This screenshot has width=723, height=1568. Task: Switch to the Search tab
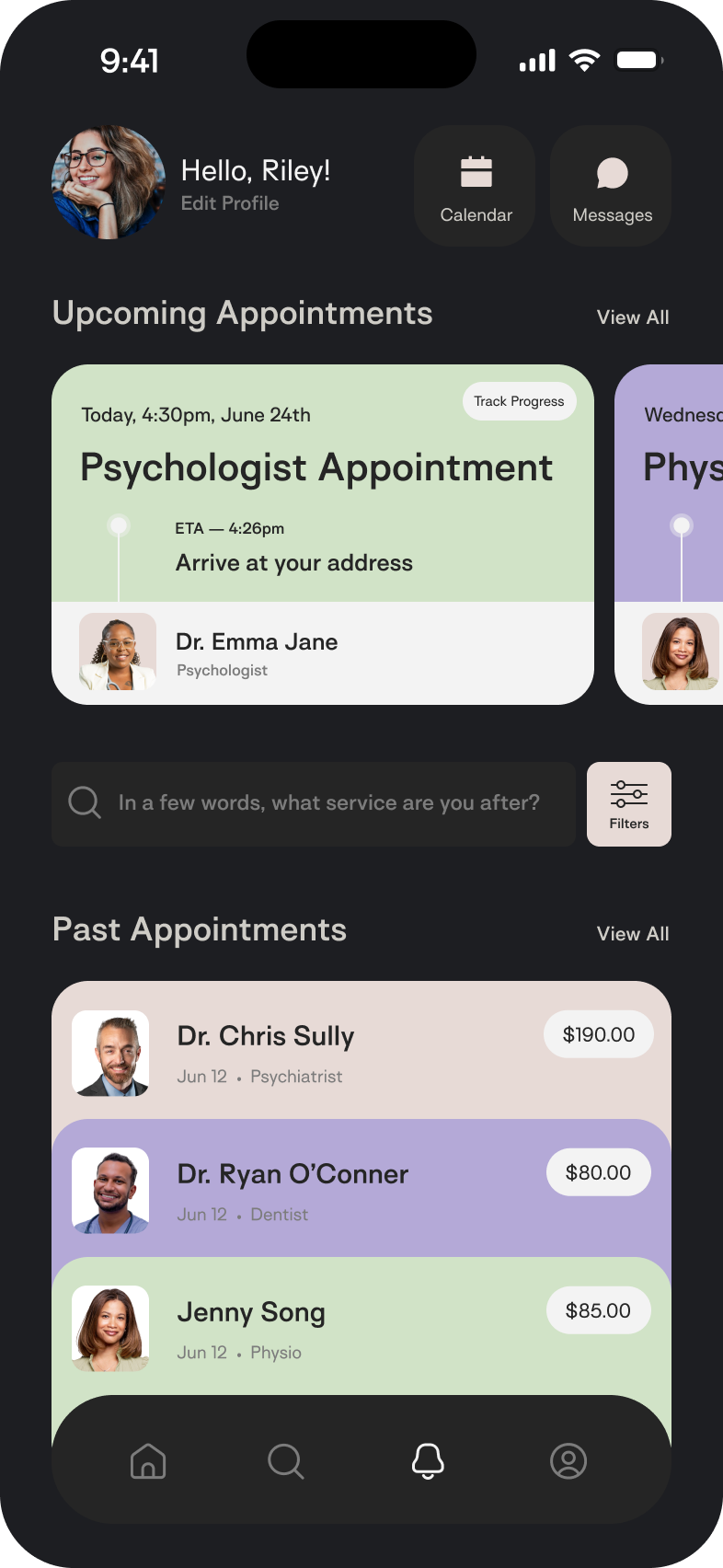click(286, 1460)
